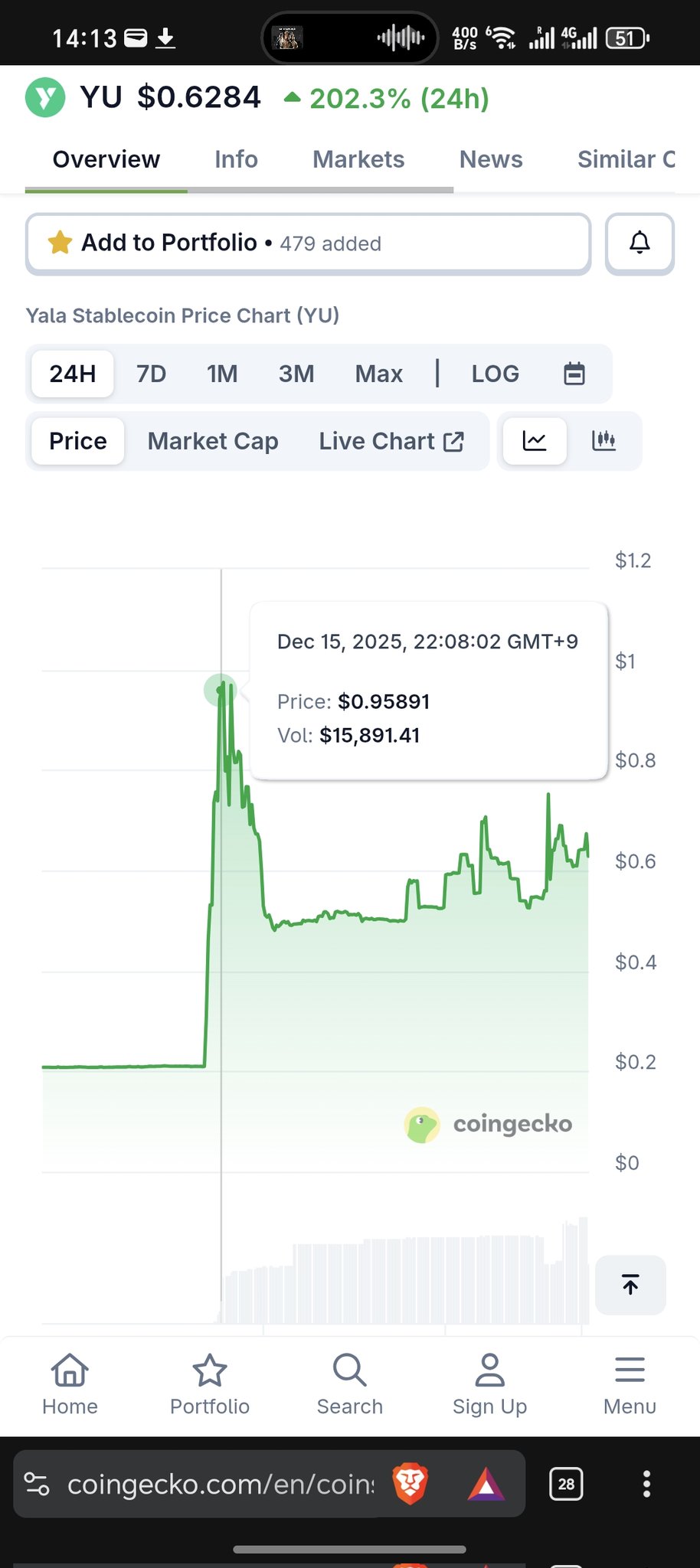The image size is (700, 1568).
Task: Open the price alert bell
Action: tap(639, 243)
